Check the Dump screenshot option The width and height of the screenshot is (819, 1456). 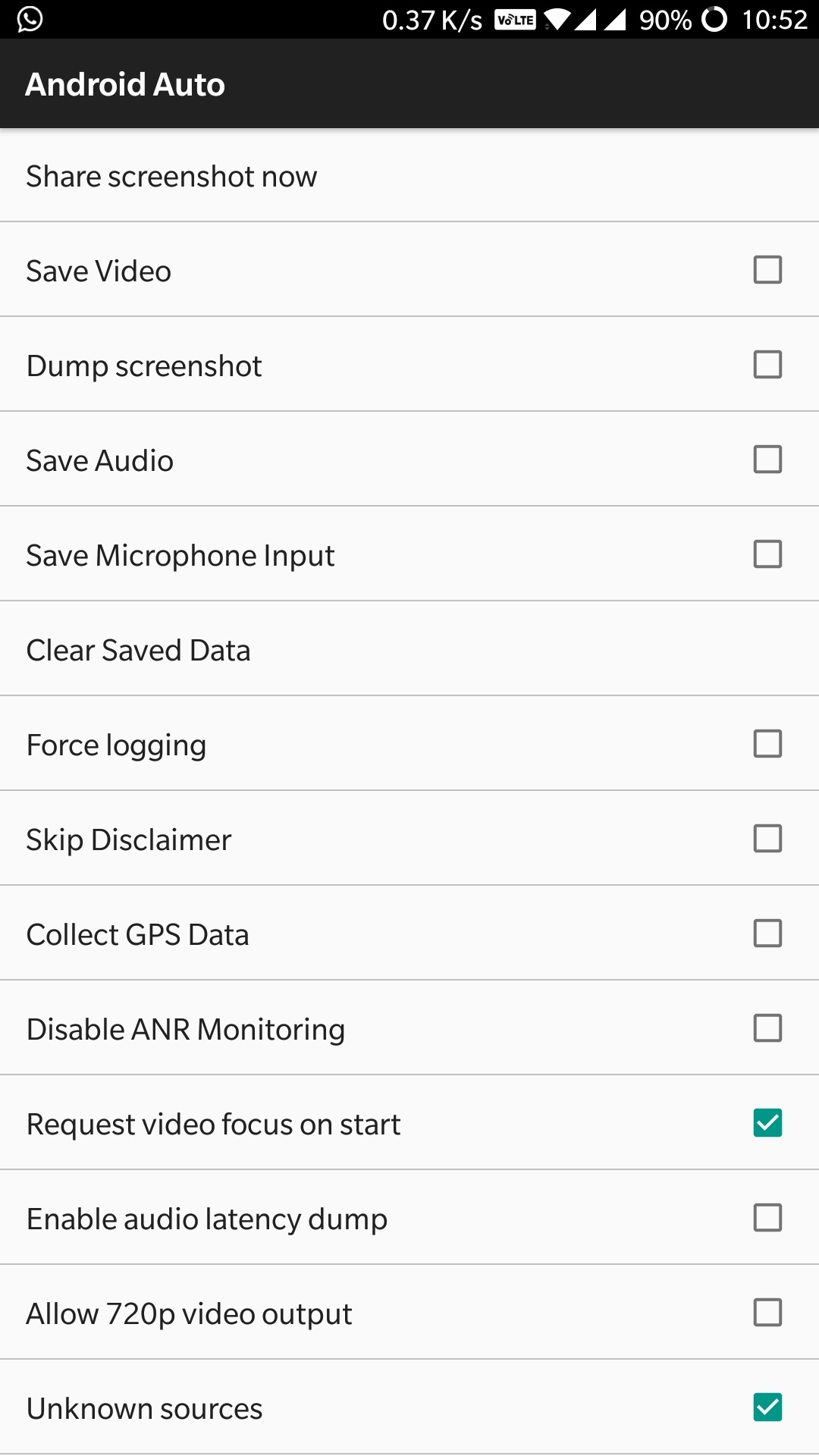(767, 365)
